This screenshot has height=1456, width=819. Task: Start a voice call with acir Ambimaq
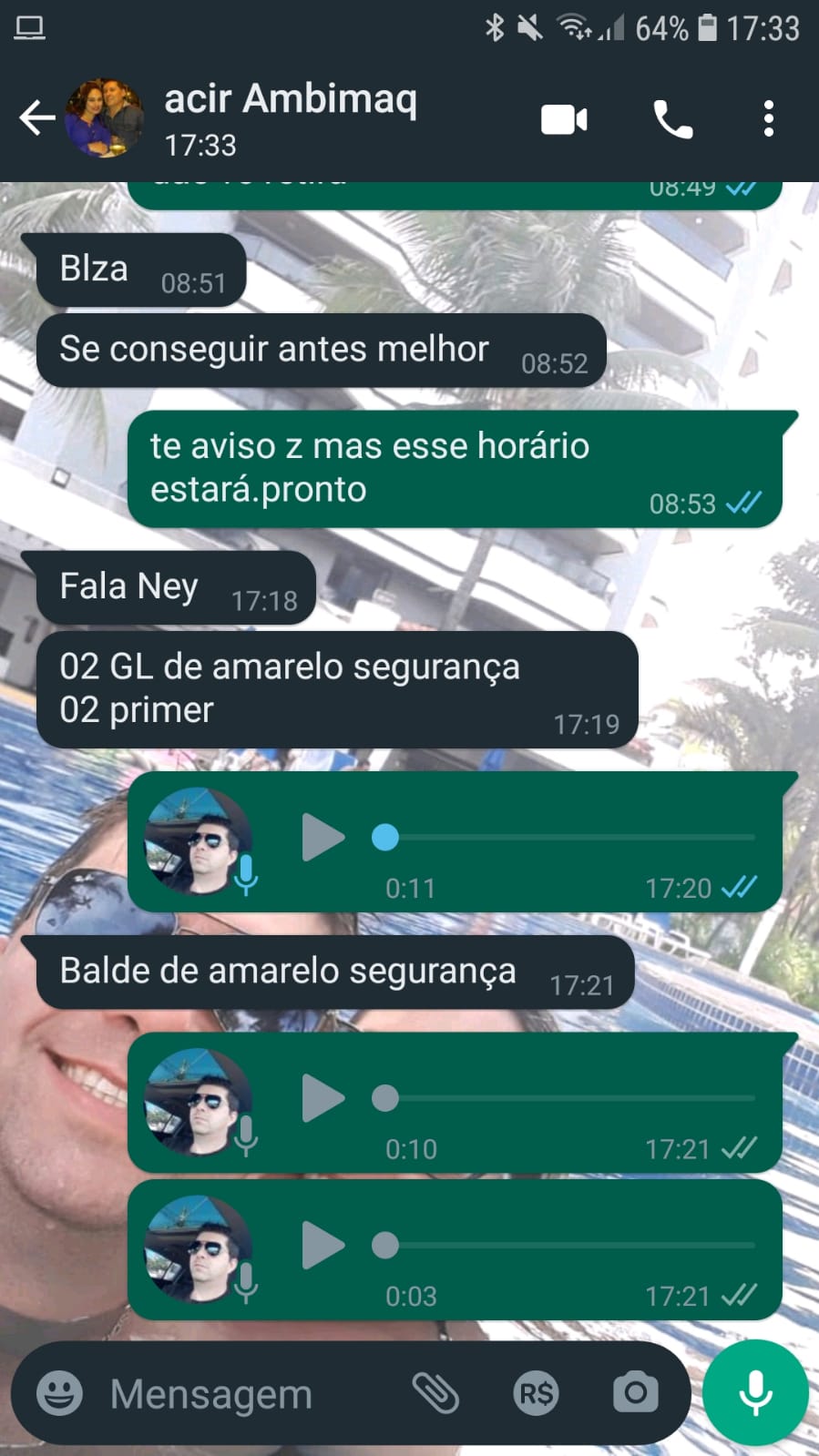(673, 119)
